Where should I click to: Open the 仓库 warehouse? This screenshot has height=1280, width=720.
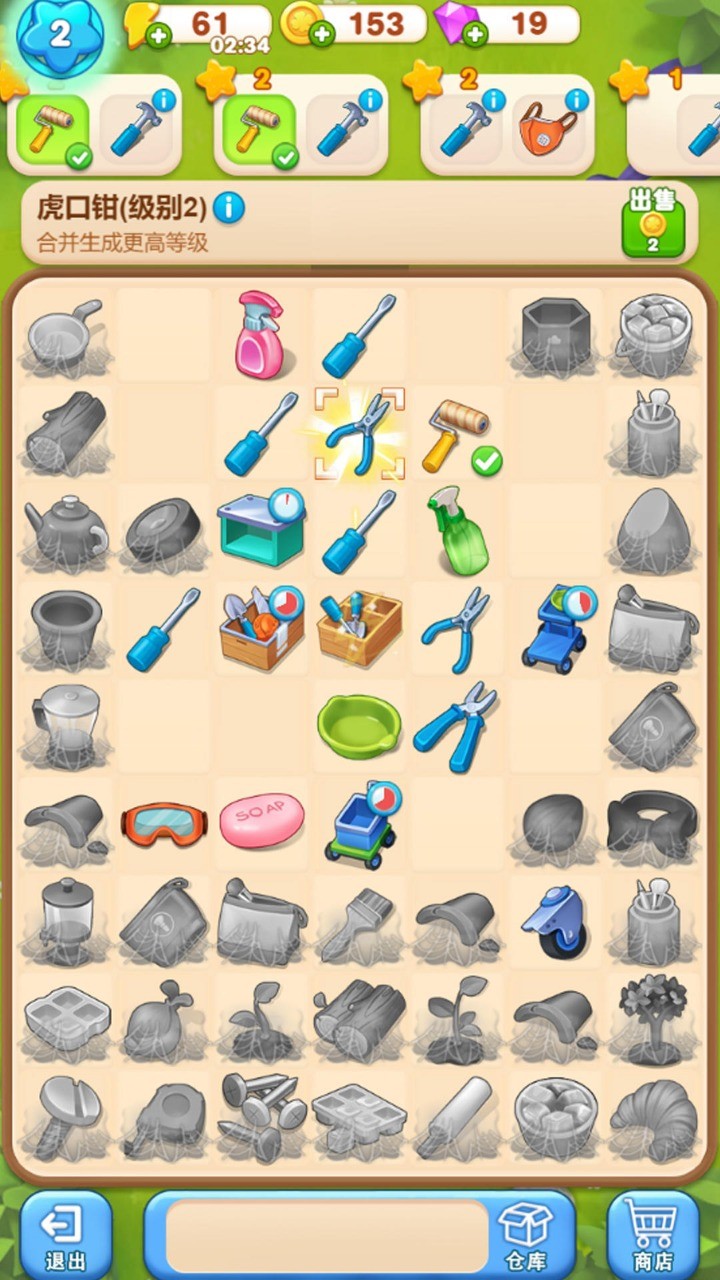tap(526, 1234)
